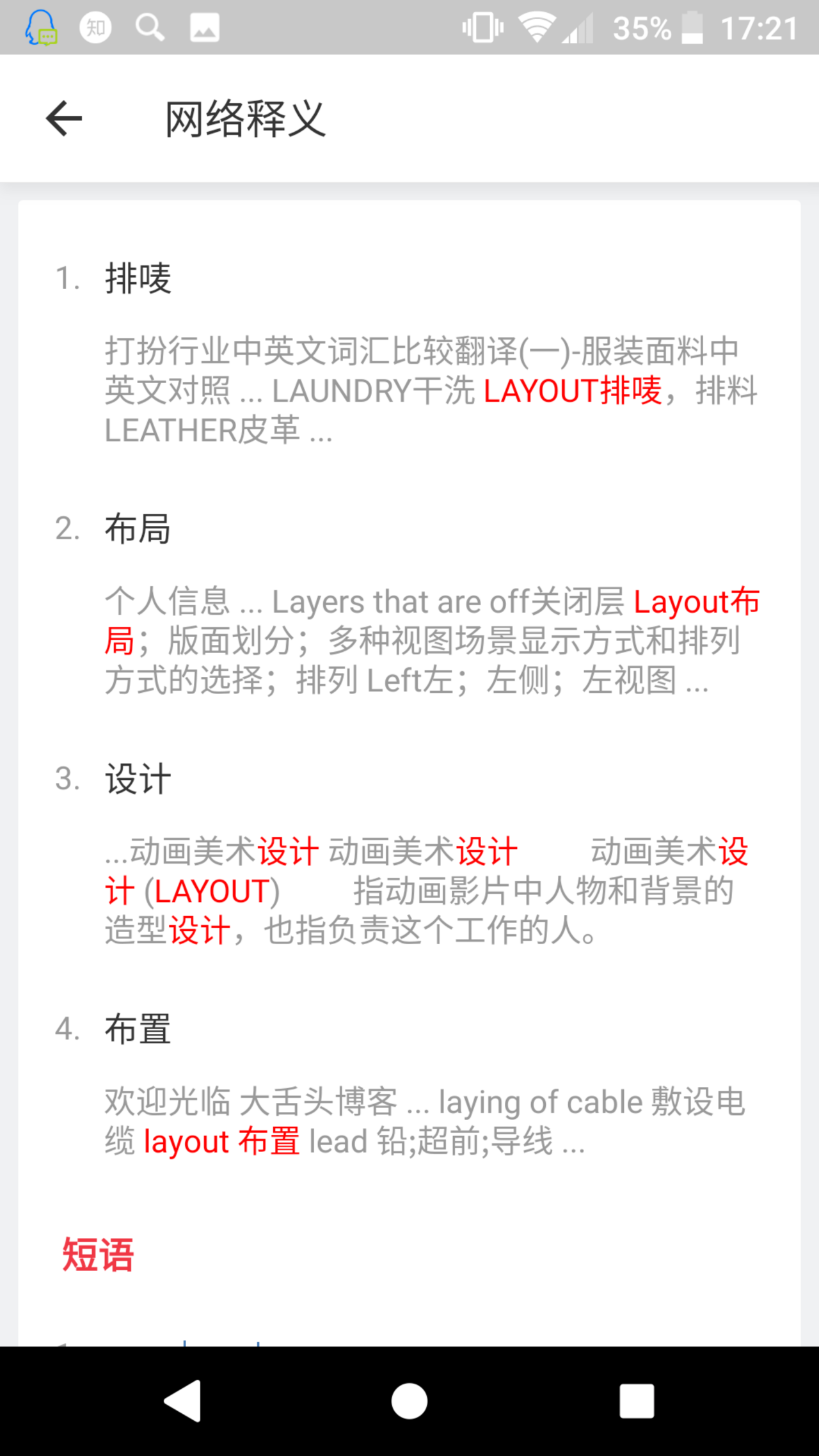The height and width of the screenshot is (1456, 819).
Task: Select definition 1 排唛
Action: [137, 280]
